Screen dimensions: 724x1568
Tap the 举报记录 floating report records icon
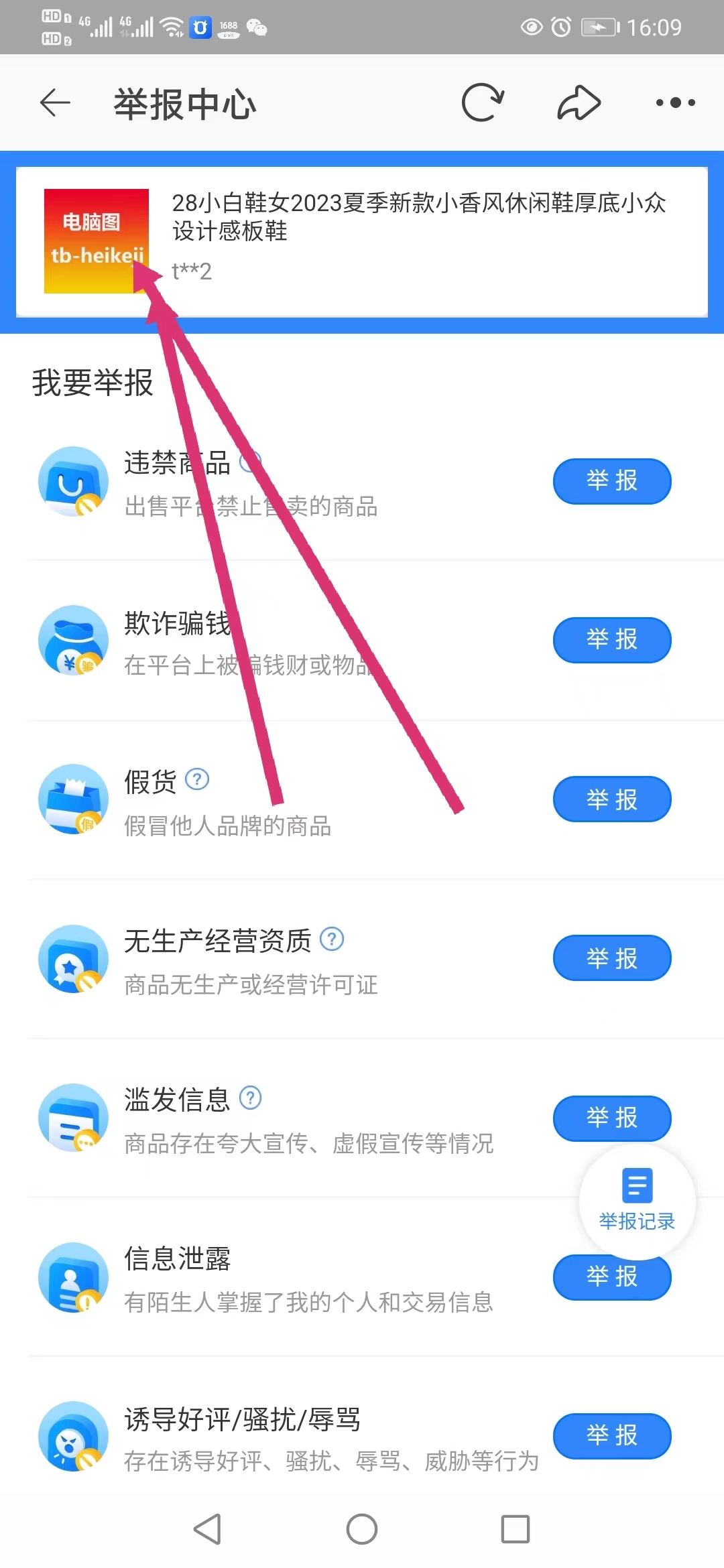636,1199
